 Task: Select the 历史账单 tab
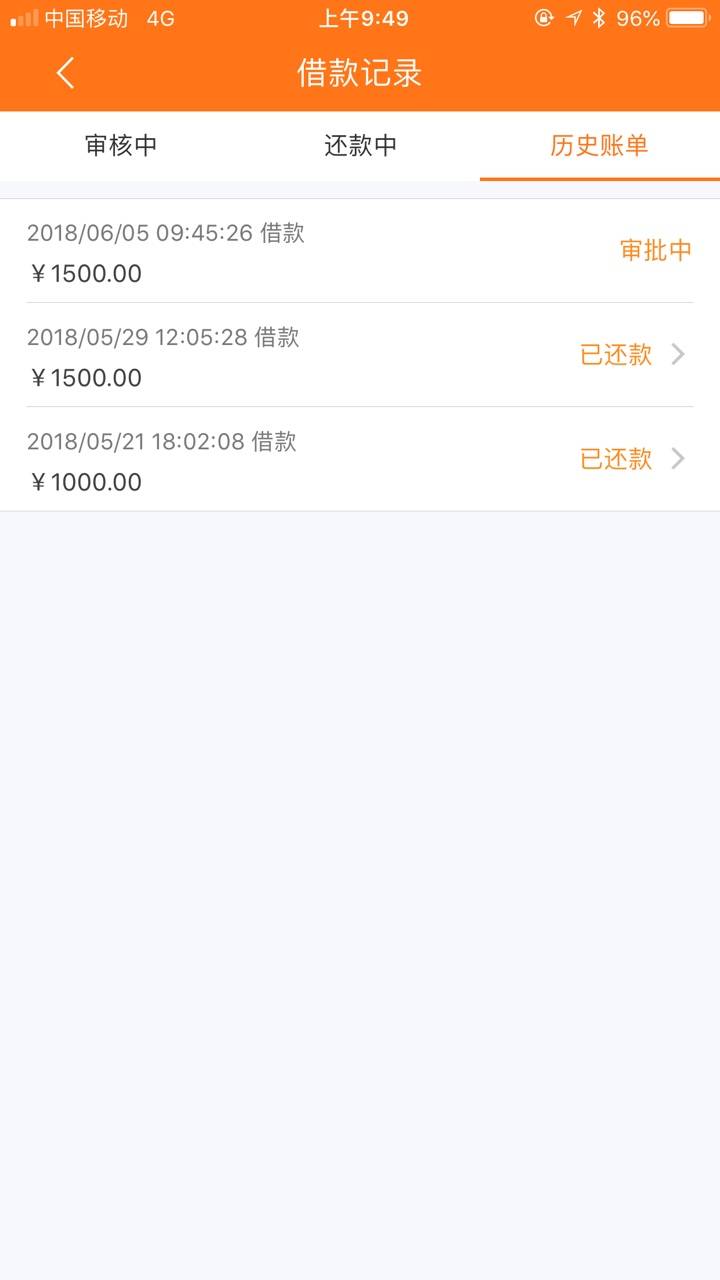point(600,146)
